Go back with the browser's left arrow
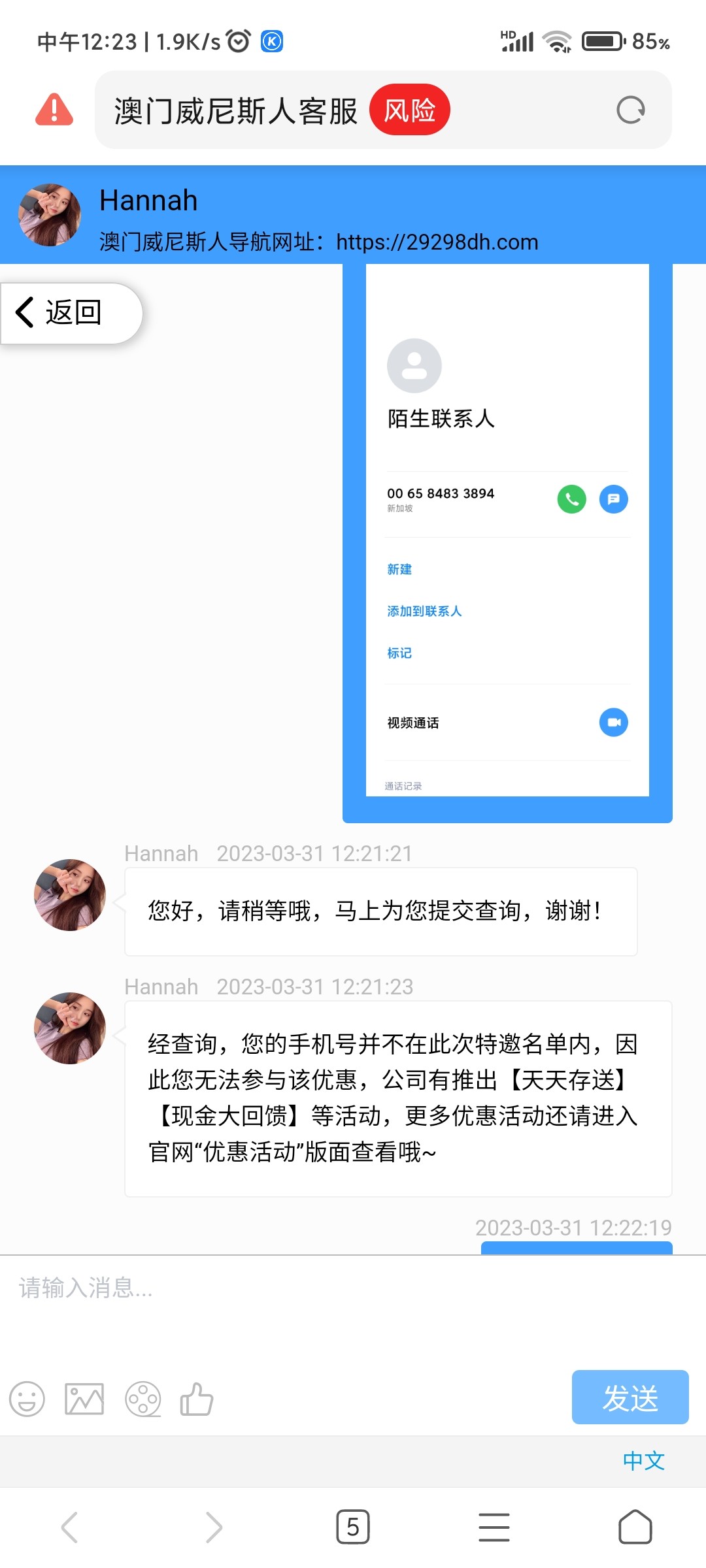The height and width of the screenshot is (1568, 706). pos(69,1527)
